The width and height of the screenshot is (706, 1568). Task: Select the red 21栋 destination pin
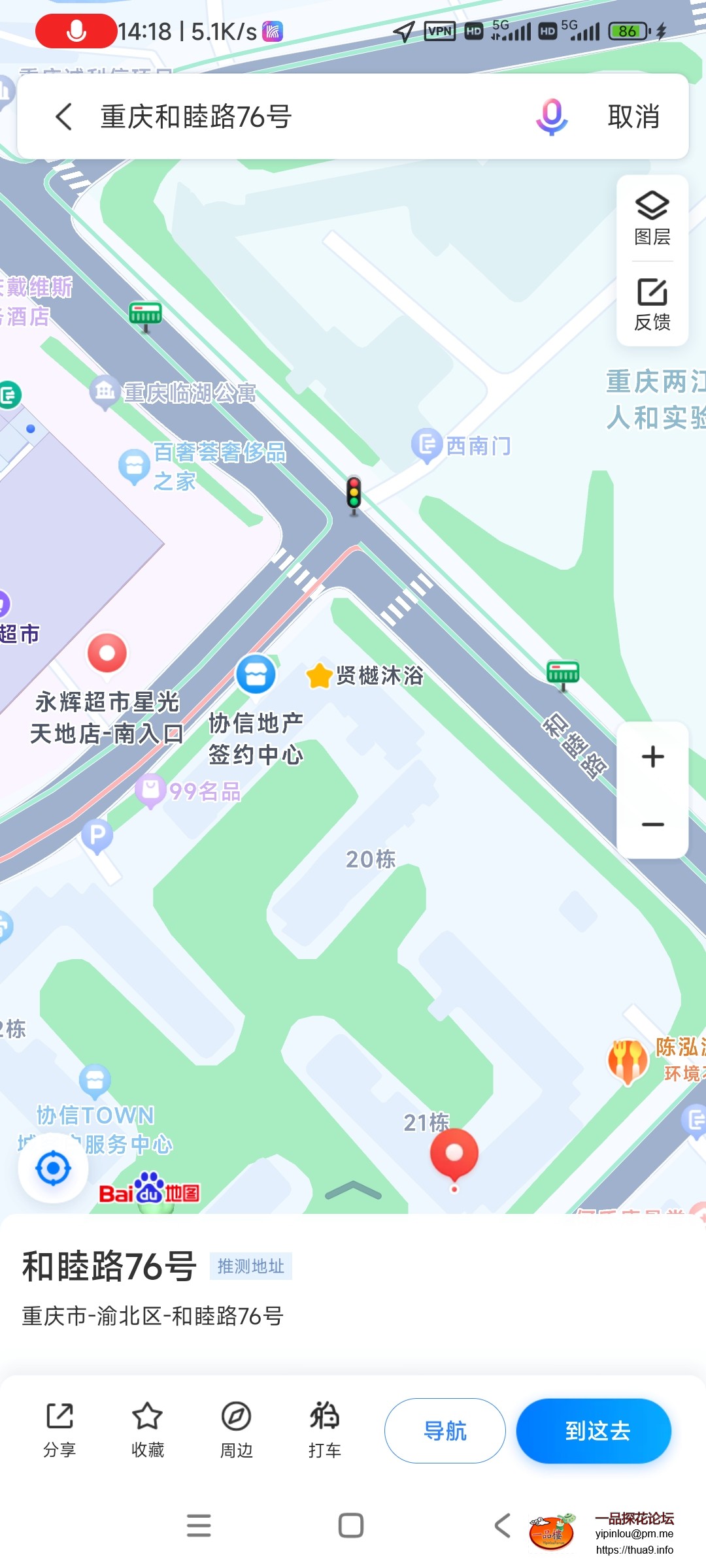(453, 1153)
